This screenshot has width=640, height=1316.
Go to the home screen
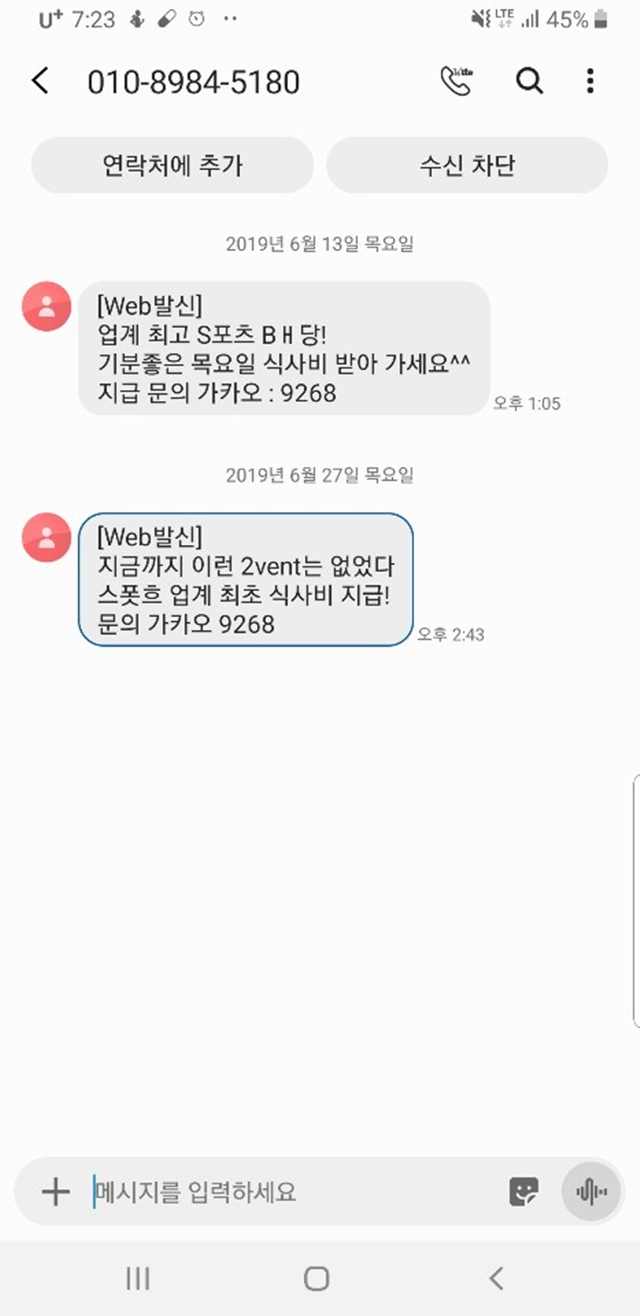tap(317, 1277)
